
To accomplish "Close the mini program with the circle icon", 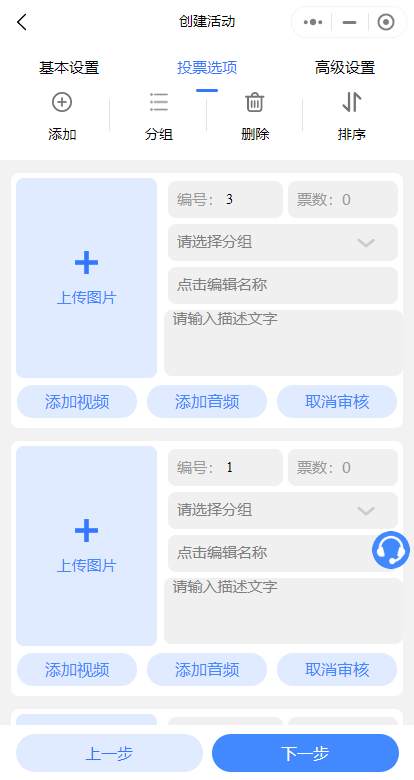I will click(x=386, y=22).
